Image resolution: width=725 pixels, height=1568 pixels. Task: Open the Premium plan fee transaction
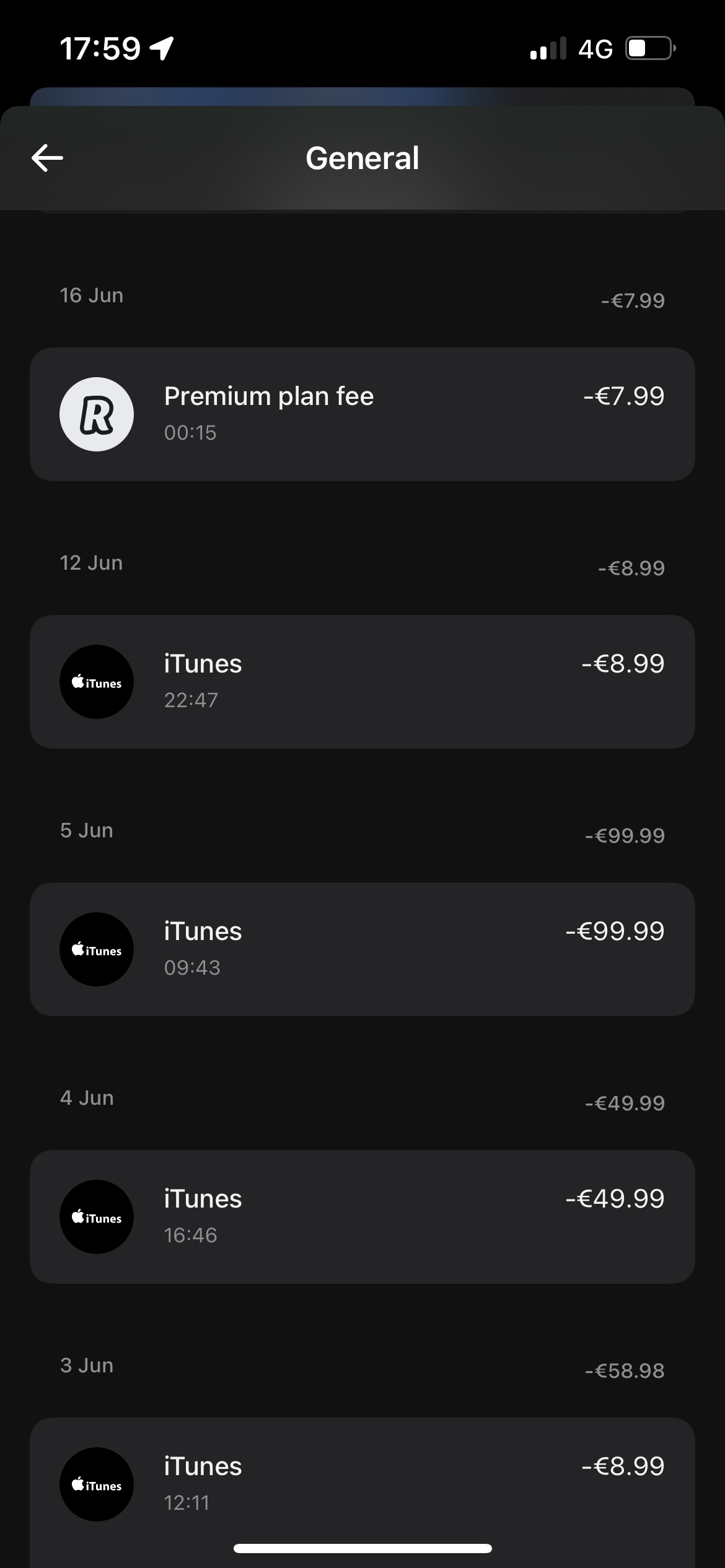tap(362, 414)
